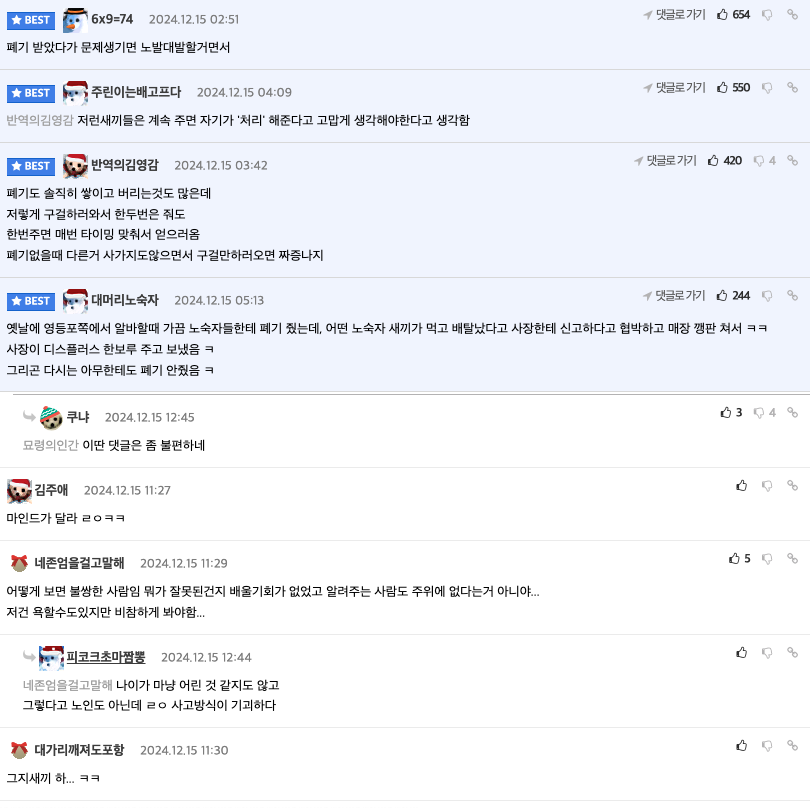This screenshot has height=808, width=810.
Task: Jump to 반역의김영감's comment via 댓글로 가기
Action: click(665, 160)
